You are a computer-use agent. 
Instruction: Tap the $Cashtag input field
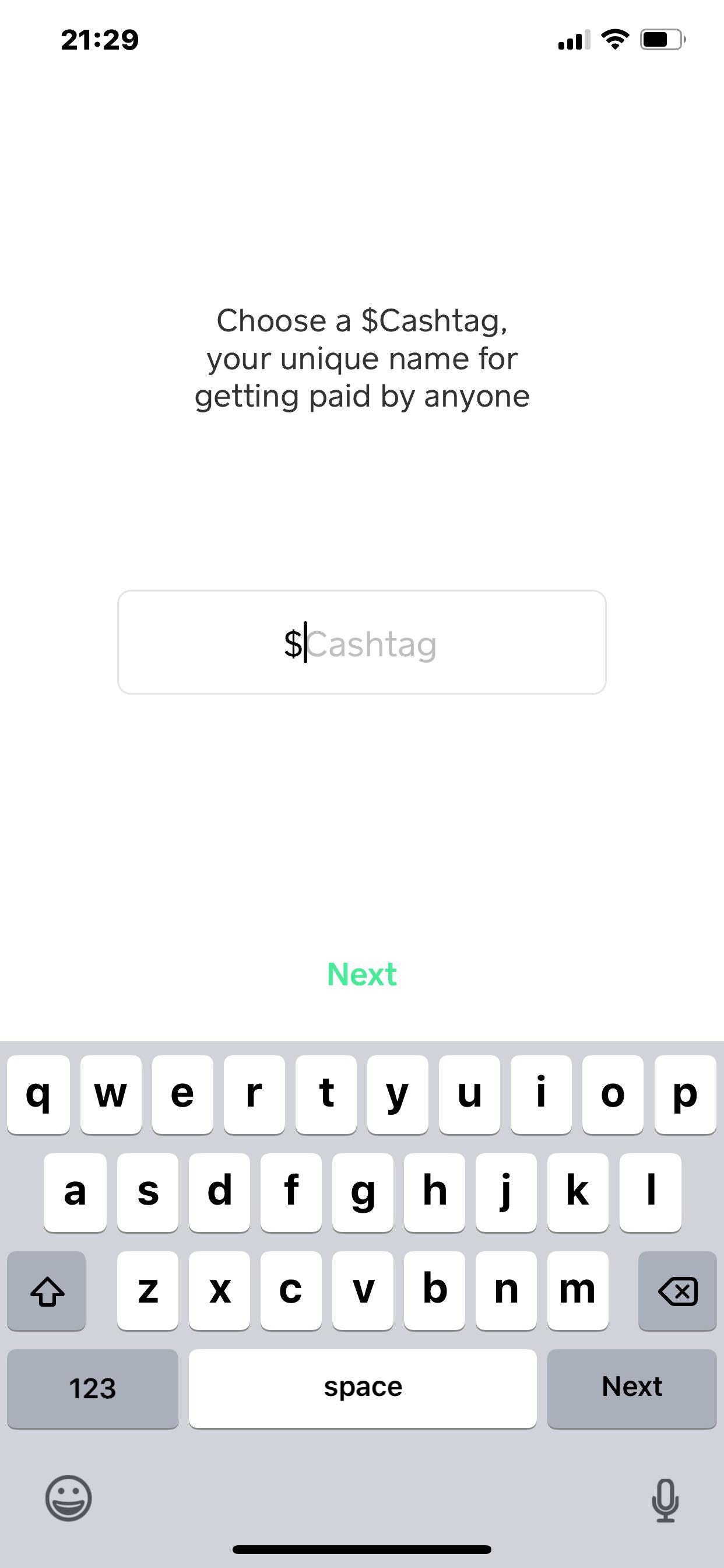(x=361, y=643)
